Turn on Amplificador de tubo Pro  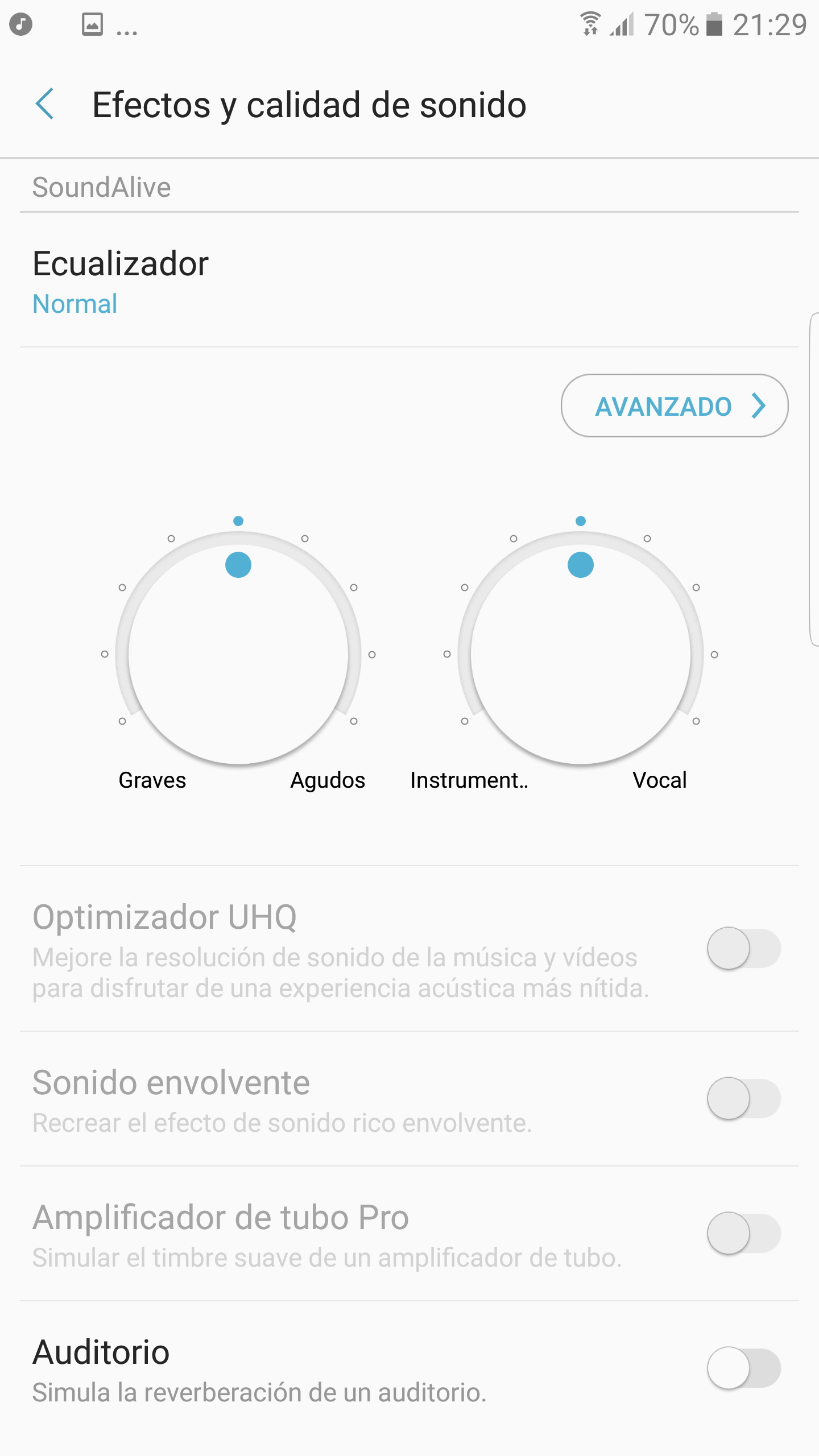tap(743, 1233)
